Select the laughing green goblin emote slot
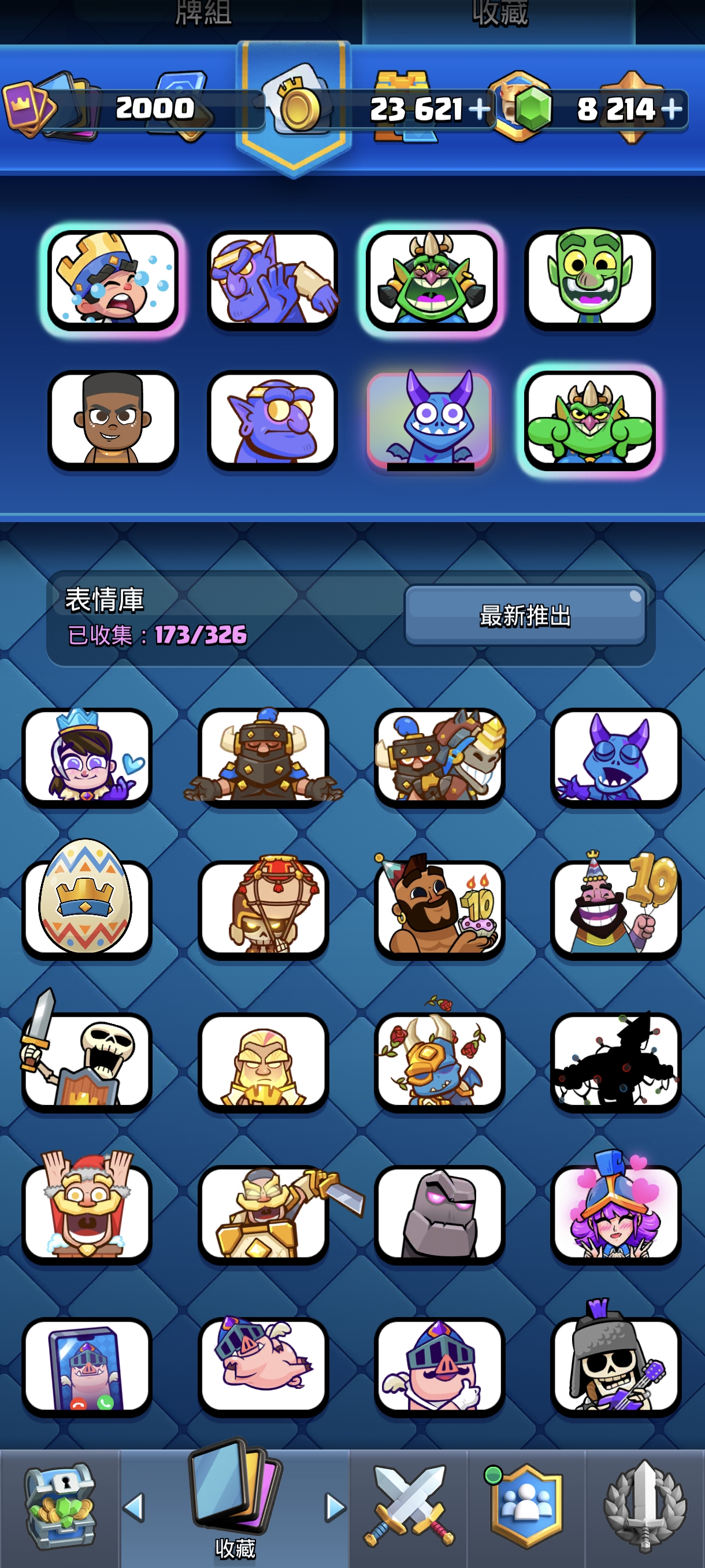 pos(589,280)
